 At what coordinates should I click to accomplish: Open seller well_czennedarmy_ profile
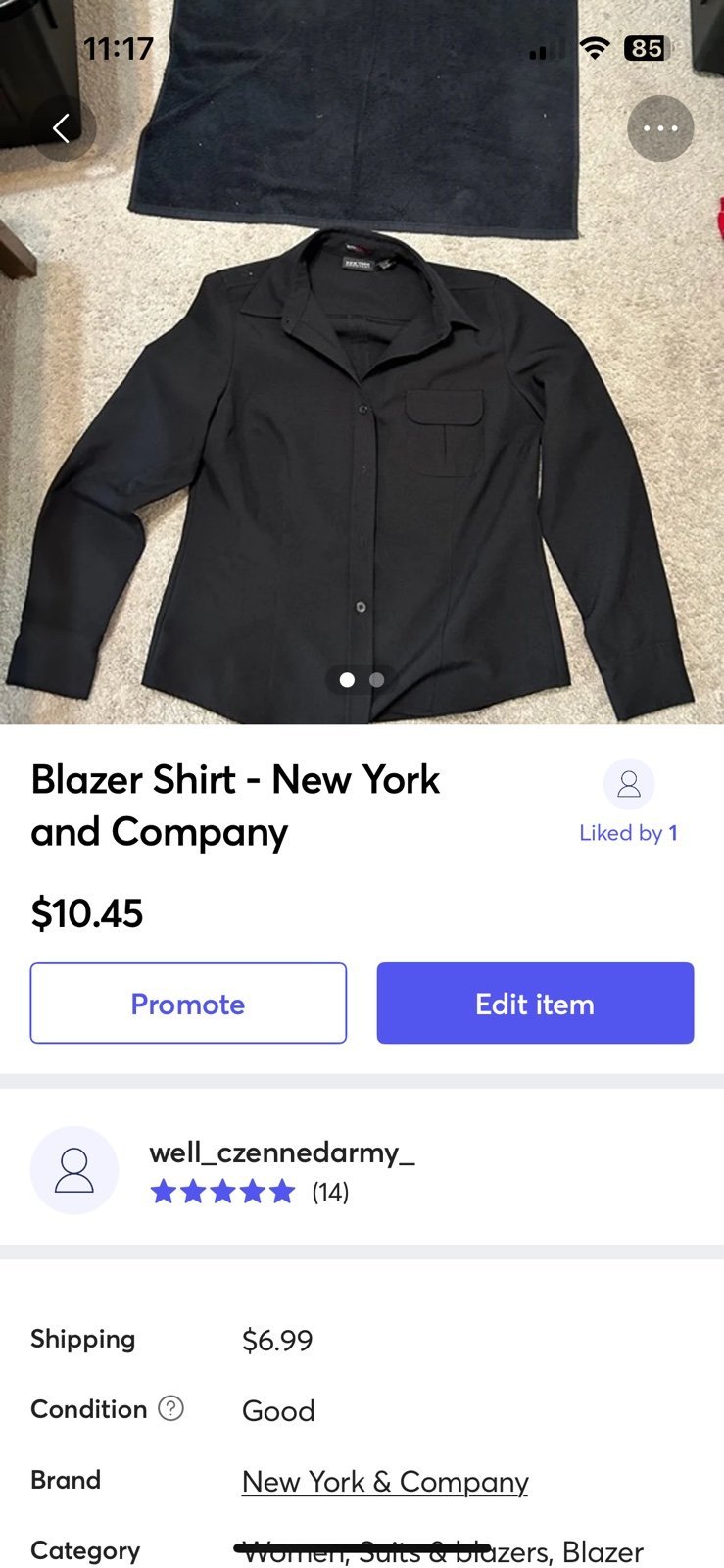tap(282, 1152)
